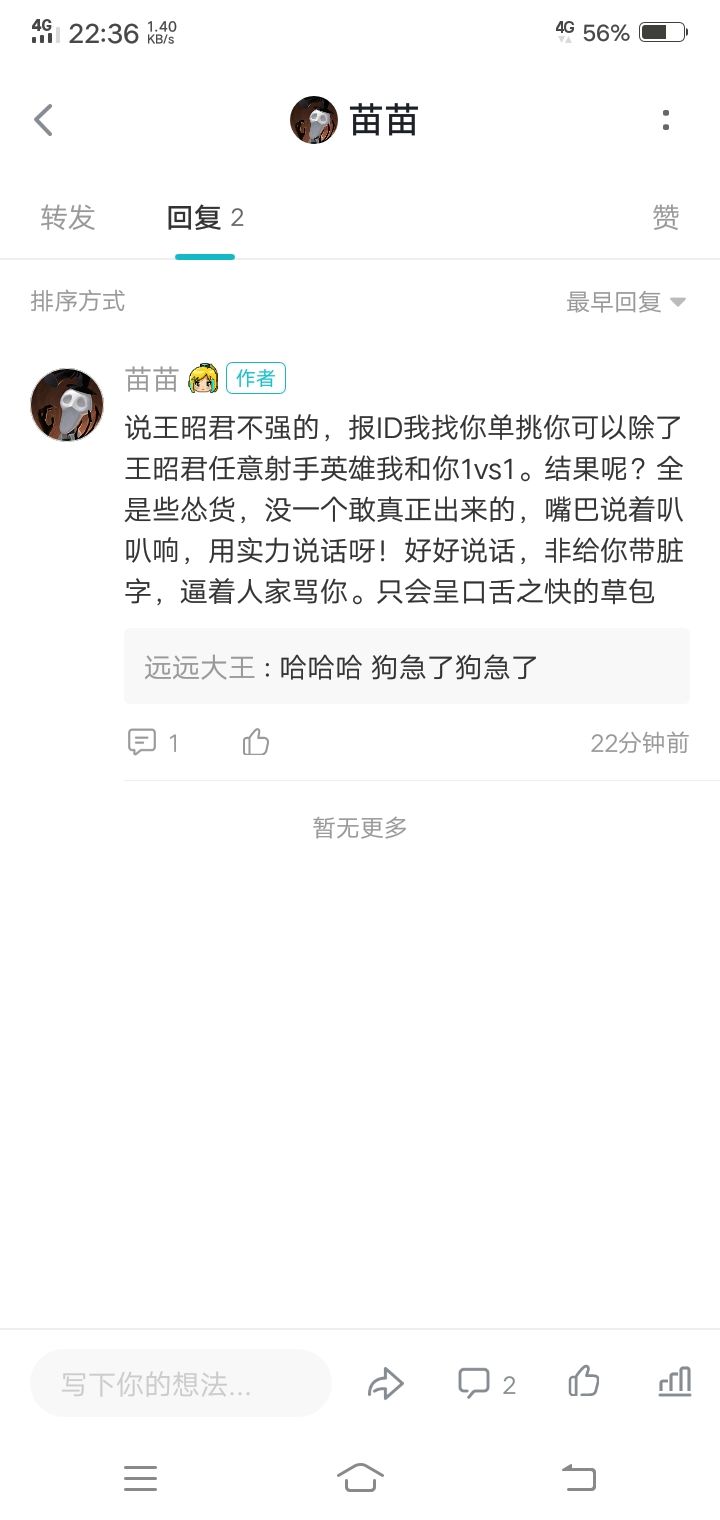The image size is (720, 1520).
Task: Tap the 写下你的想法 input field
Action: [181, 1383]
